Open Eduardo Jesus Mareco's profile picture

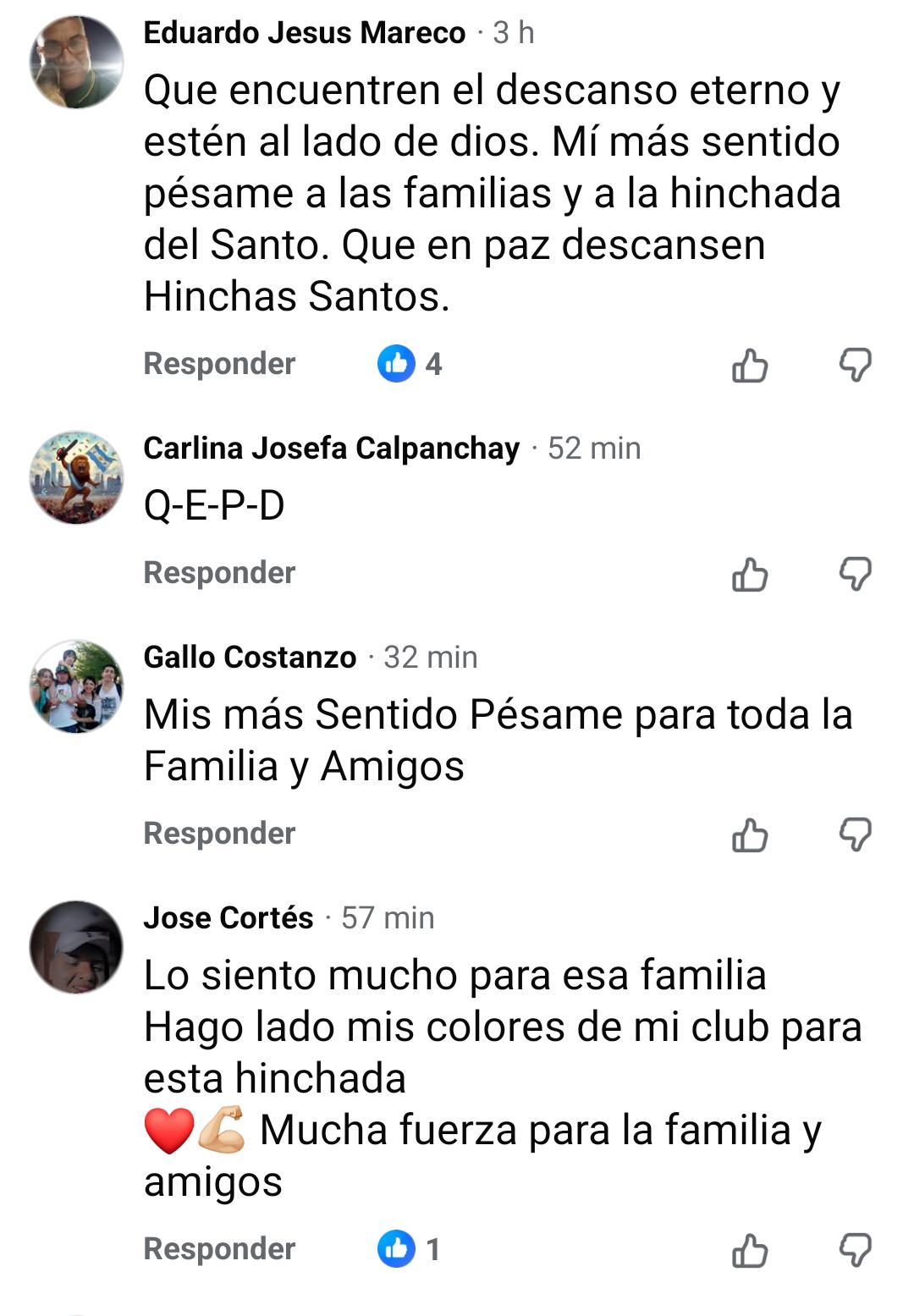point(76,62)
